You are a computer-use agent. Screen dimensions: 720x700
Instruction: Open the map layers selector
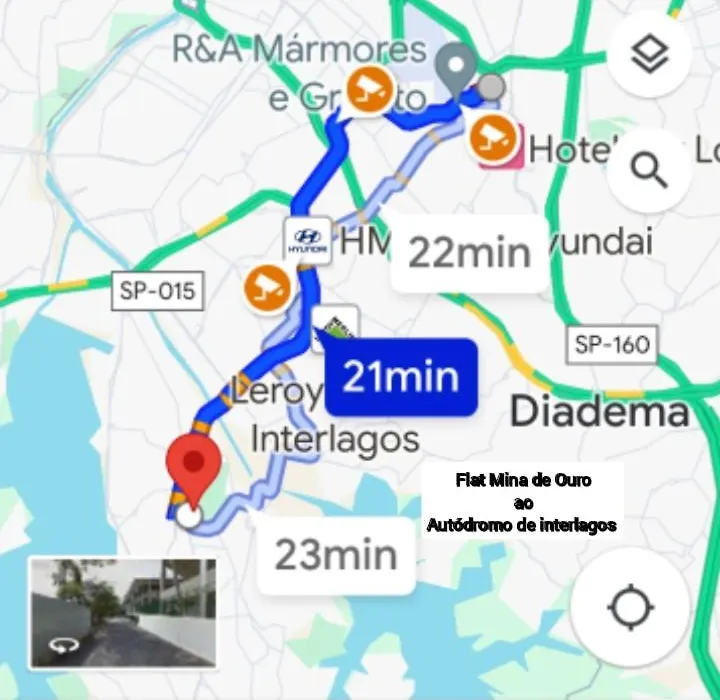tap(650, 56)
